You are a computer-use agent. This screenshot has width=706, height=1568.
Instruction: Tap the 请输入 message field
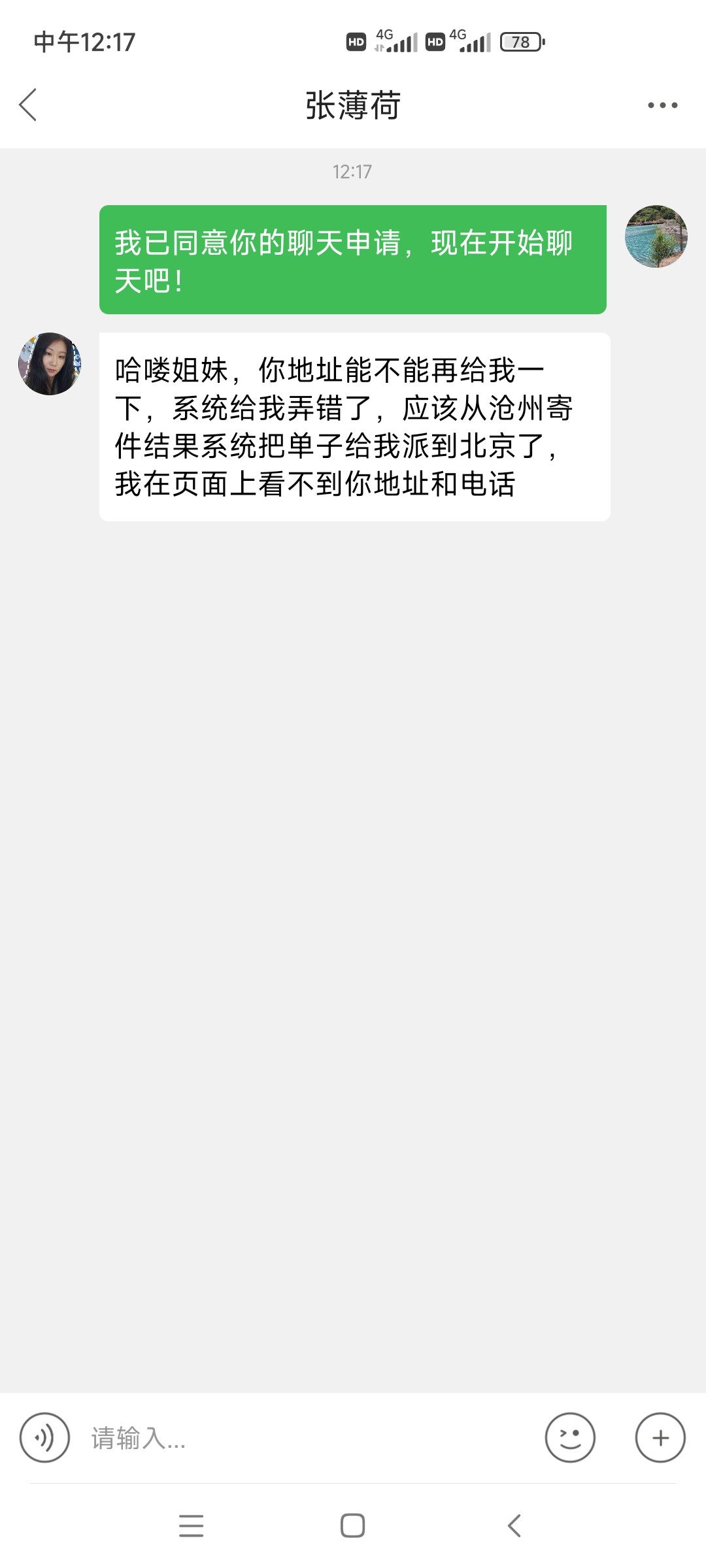[307, 1437]
